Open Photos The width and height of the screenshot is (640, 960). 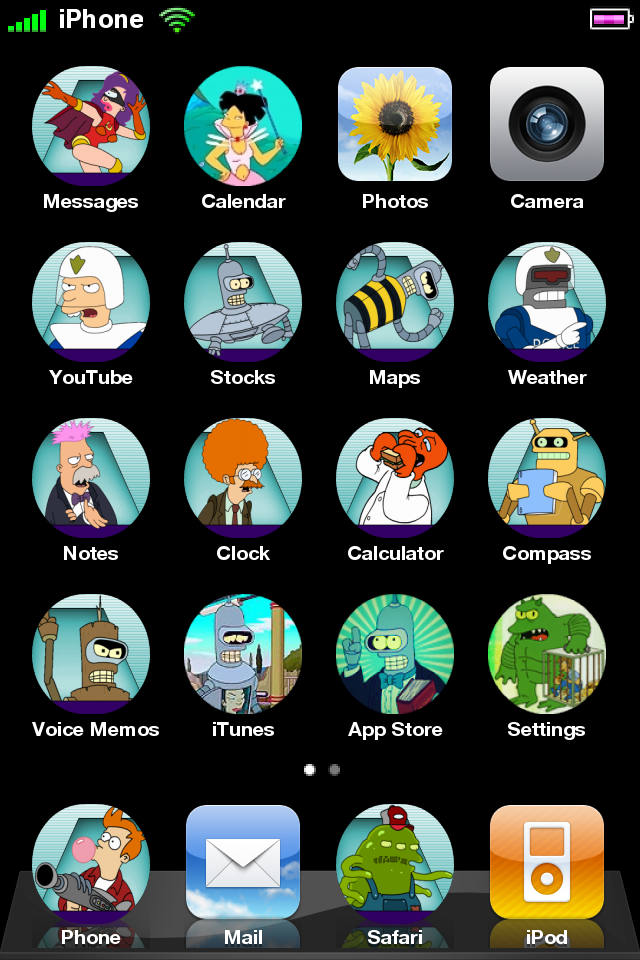click(395, 124)
